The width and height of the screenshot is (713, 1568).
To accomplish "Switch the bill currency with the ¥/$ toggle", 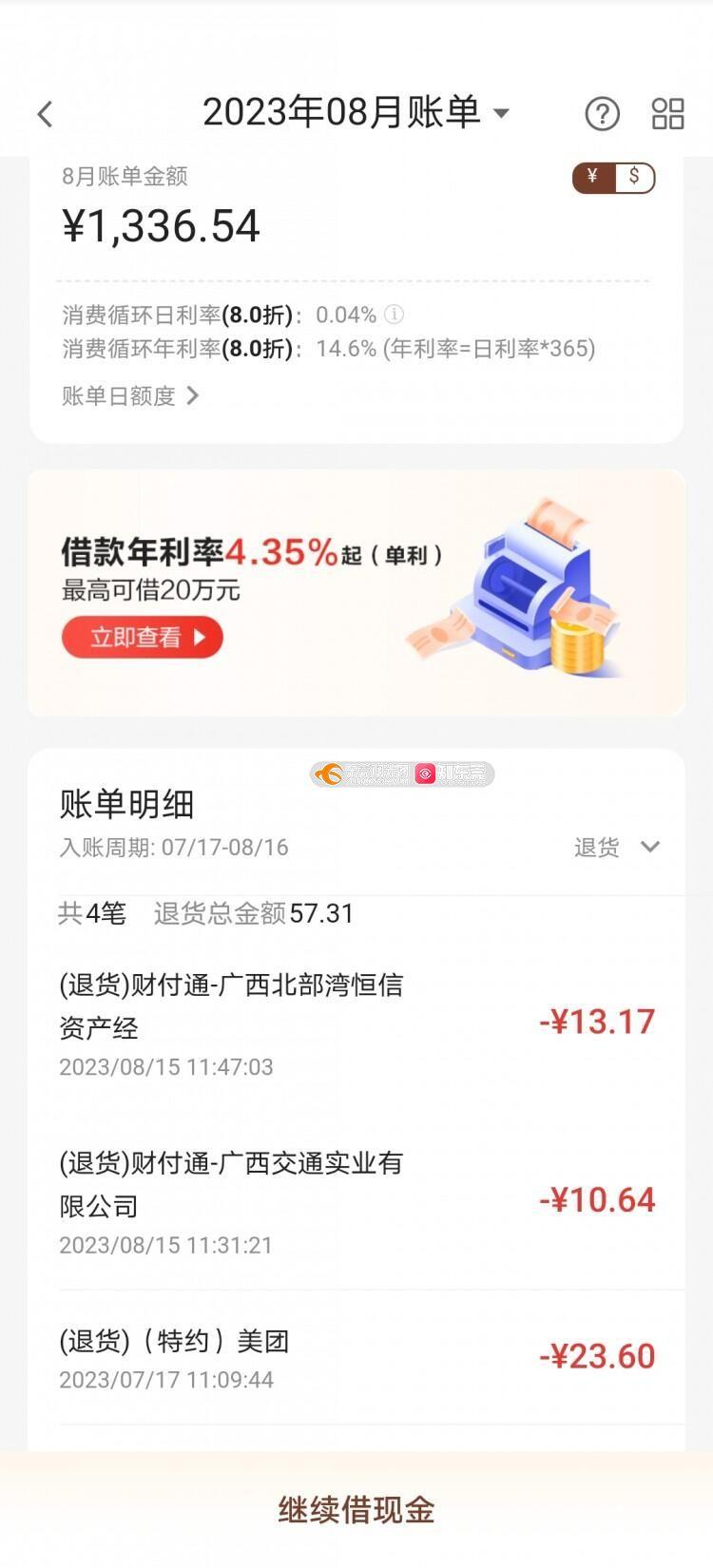I will pos(614,178).
